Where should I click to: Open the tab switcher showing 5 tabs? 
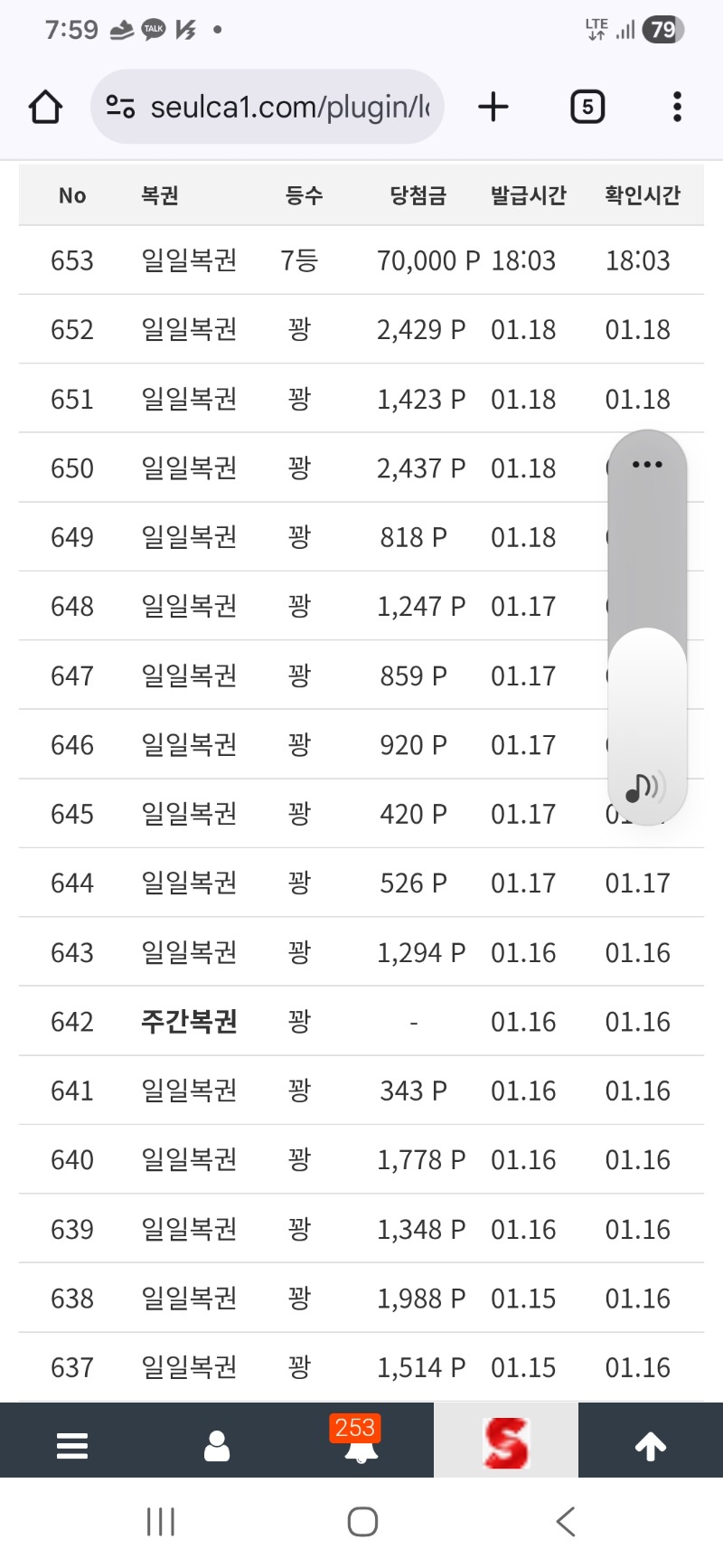pyautogui.click(x=587, y=107)
